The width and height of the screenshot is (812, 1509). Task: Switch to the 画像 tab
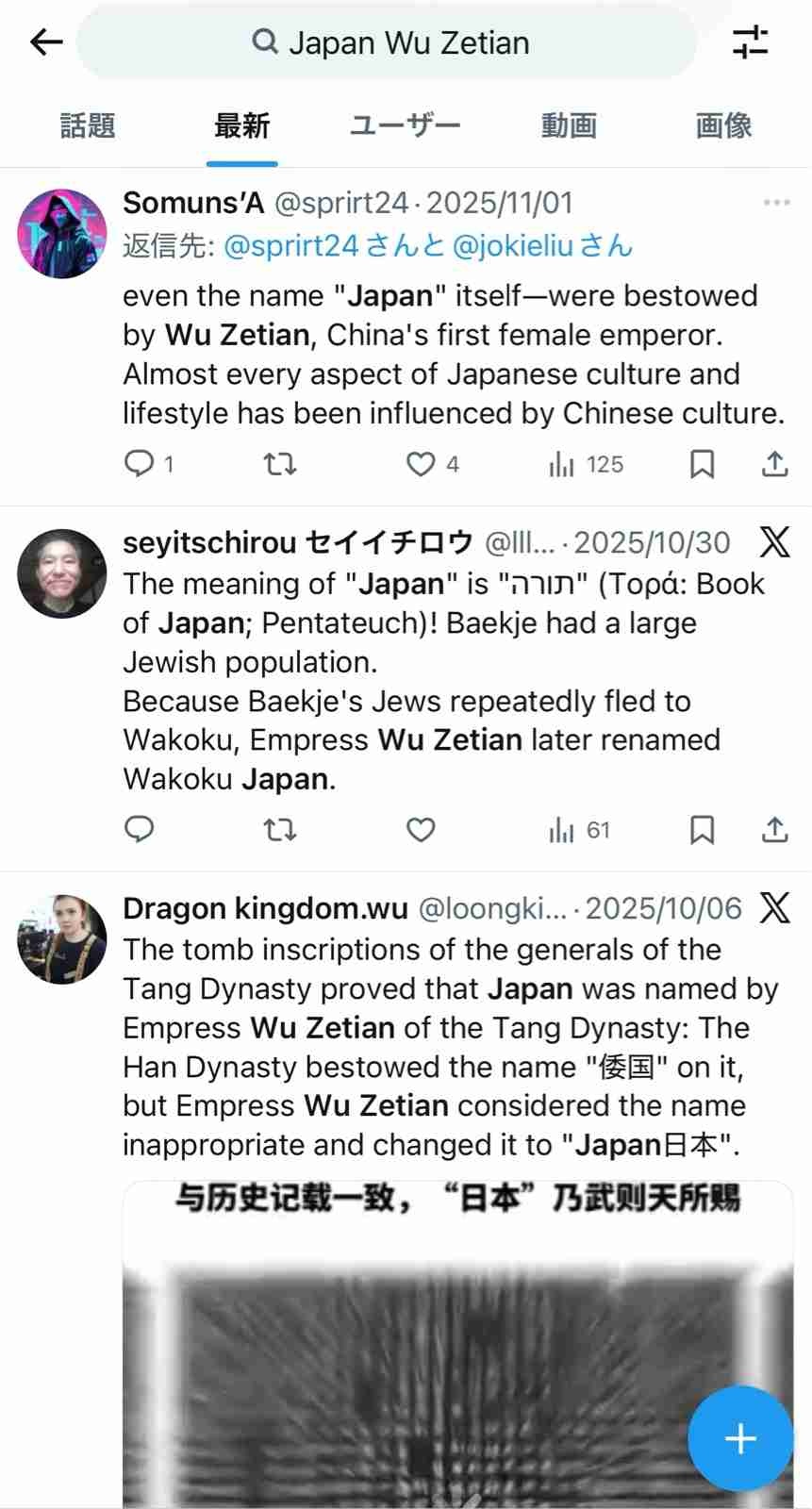point(723,125)
